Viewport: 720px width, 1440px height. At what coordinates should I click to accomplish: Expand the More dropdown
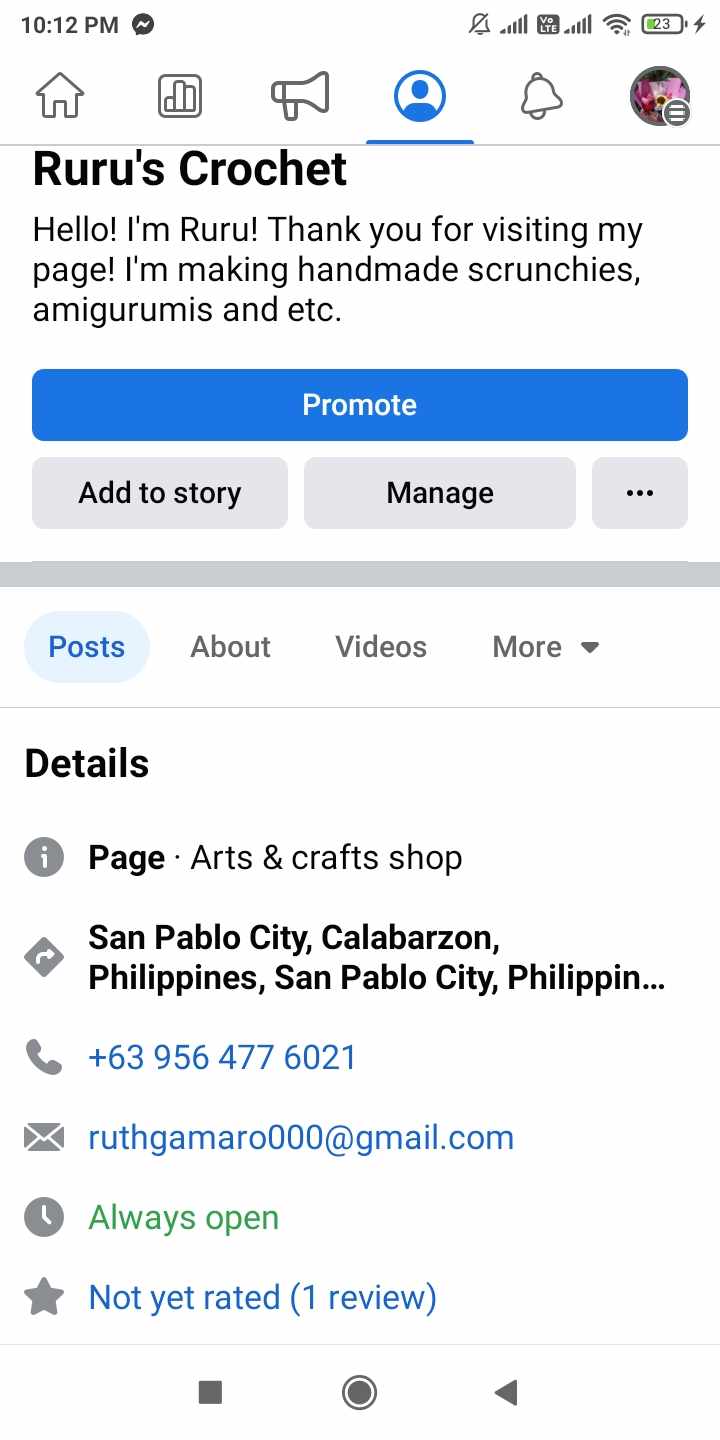(x=546, y=647)
